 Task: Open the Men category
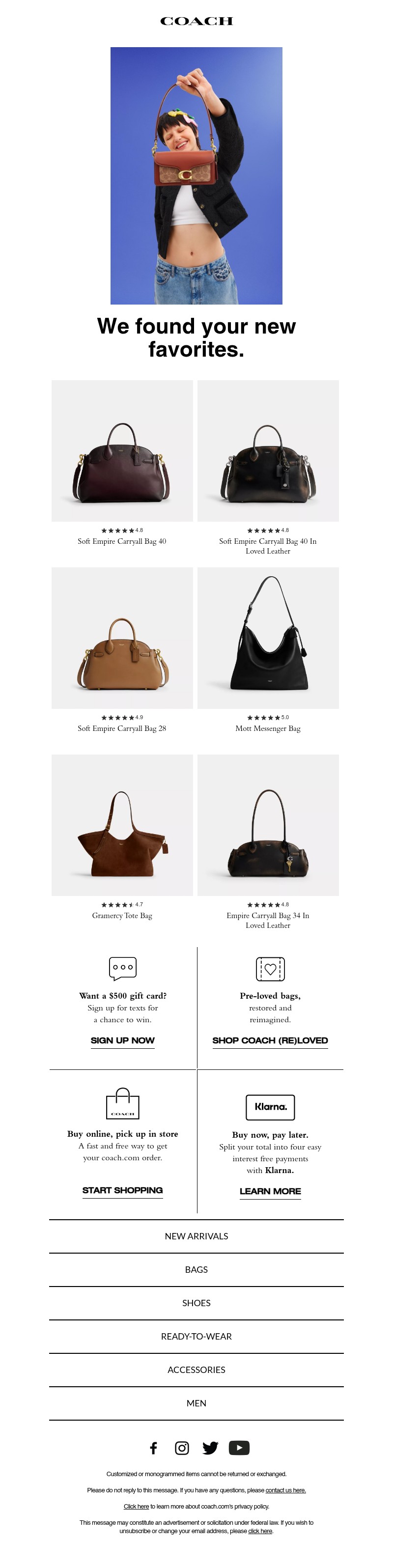coord(196,1403)
